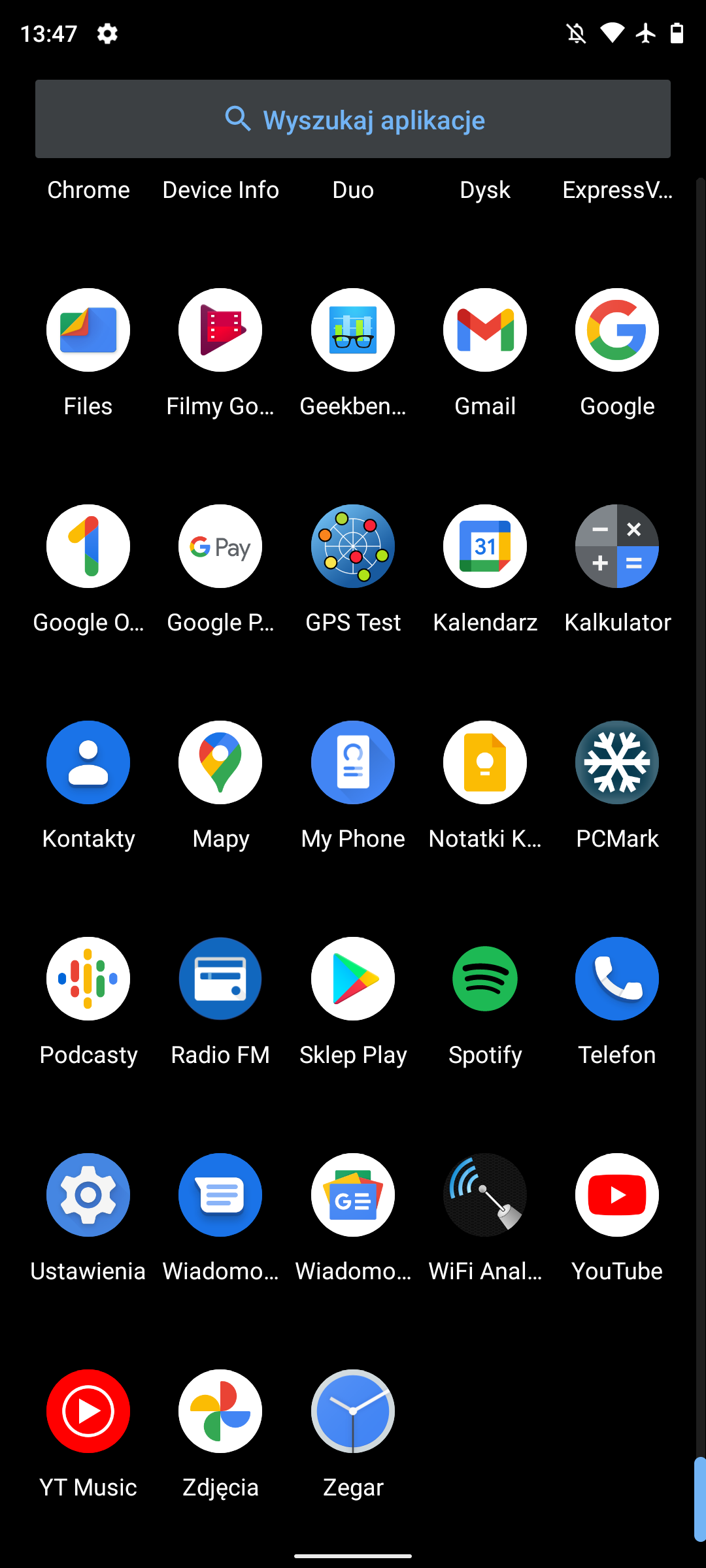Launch YouTube
This screenshot has width=706, height=1568.
click(x=617, y=1195)
